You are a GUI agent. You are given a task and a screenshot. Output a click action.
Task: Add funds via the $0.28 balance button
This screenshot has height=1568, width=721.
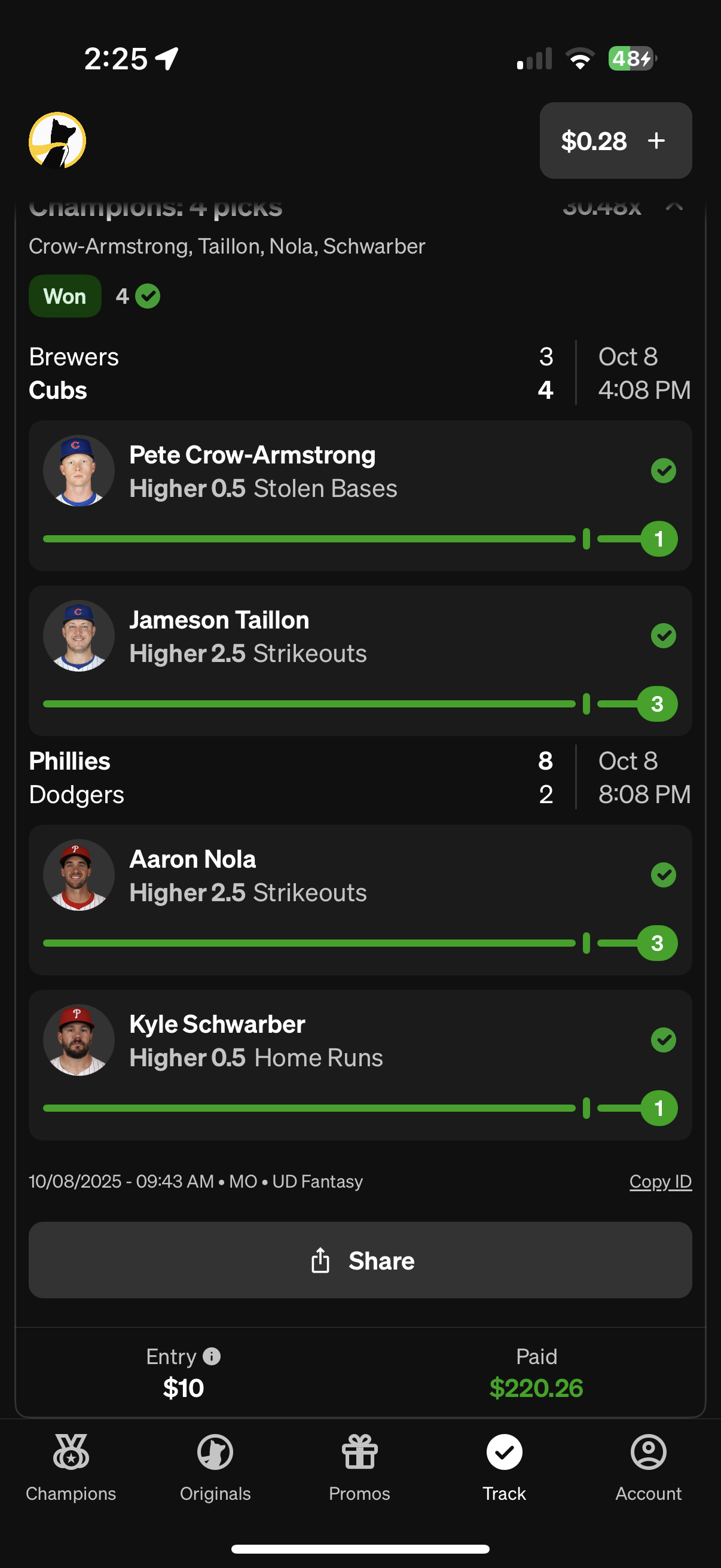point(615,141)
